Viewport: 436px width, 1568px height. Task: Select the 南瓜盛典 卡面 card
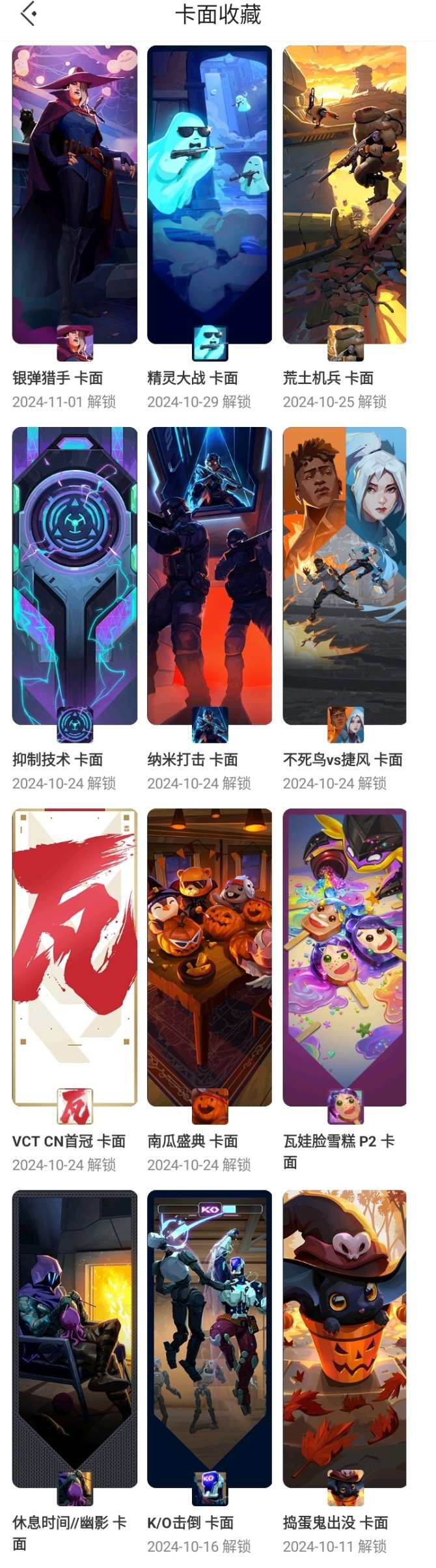pos(210,957)
